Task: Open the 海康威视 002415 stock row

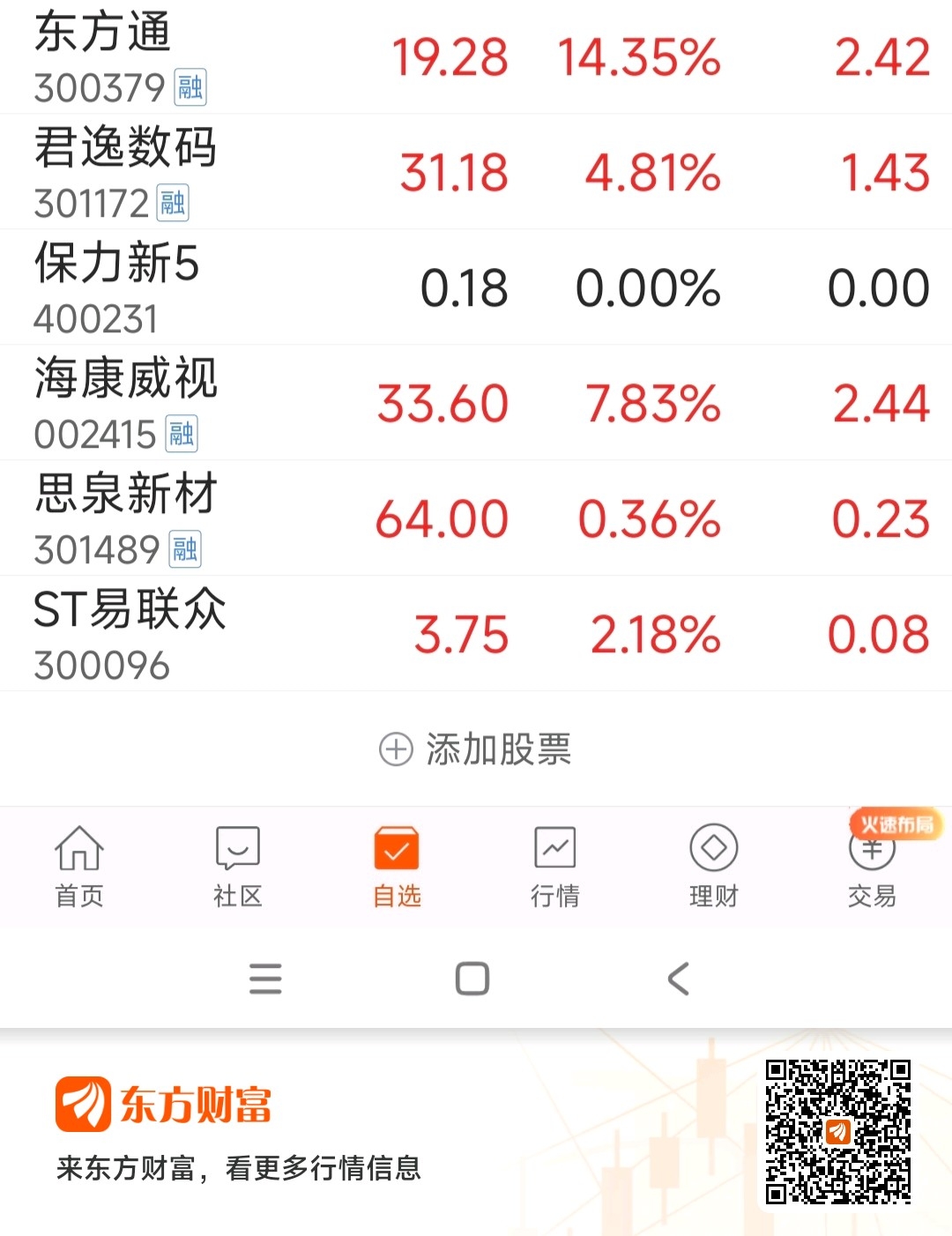Action: (476, 403)
